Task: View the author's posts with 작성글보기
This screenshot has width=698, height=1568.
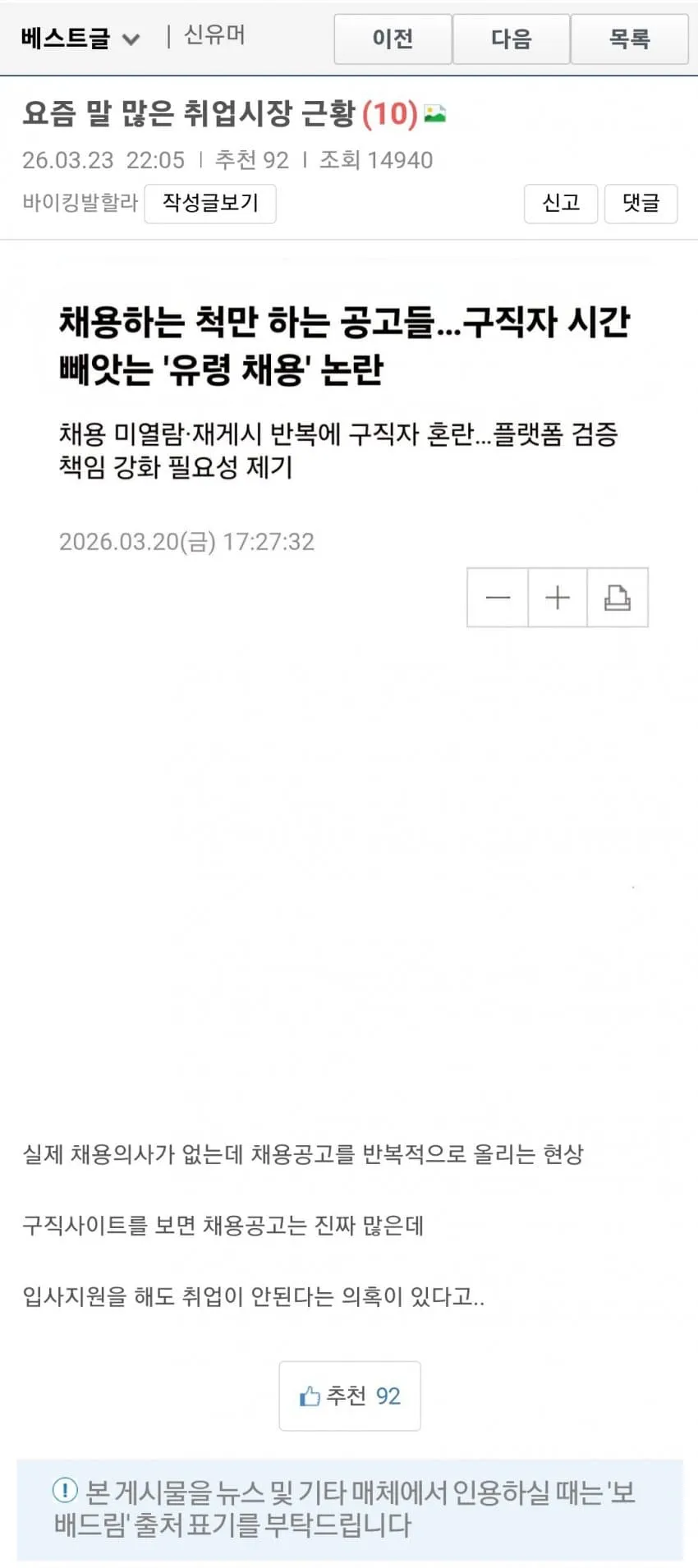Action: point(210,204)
